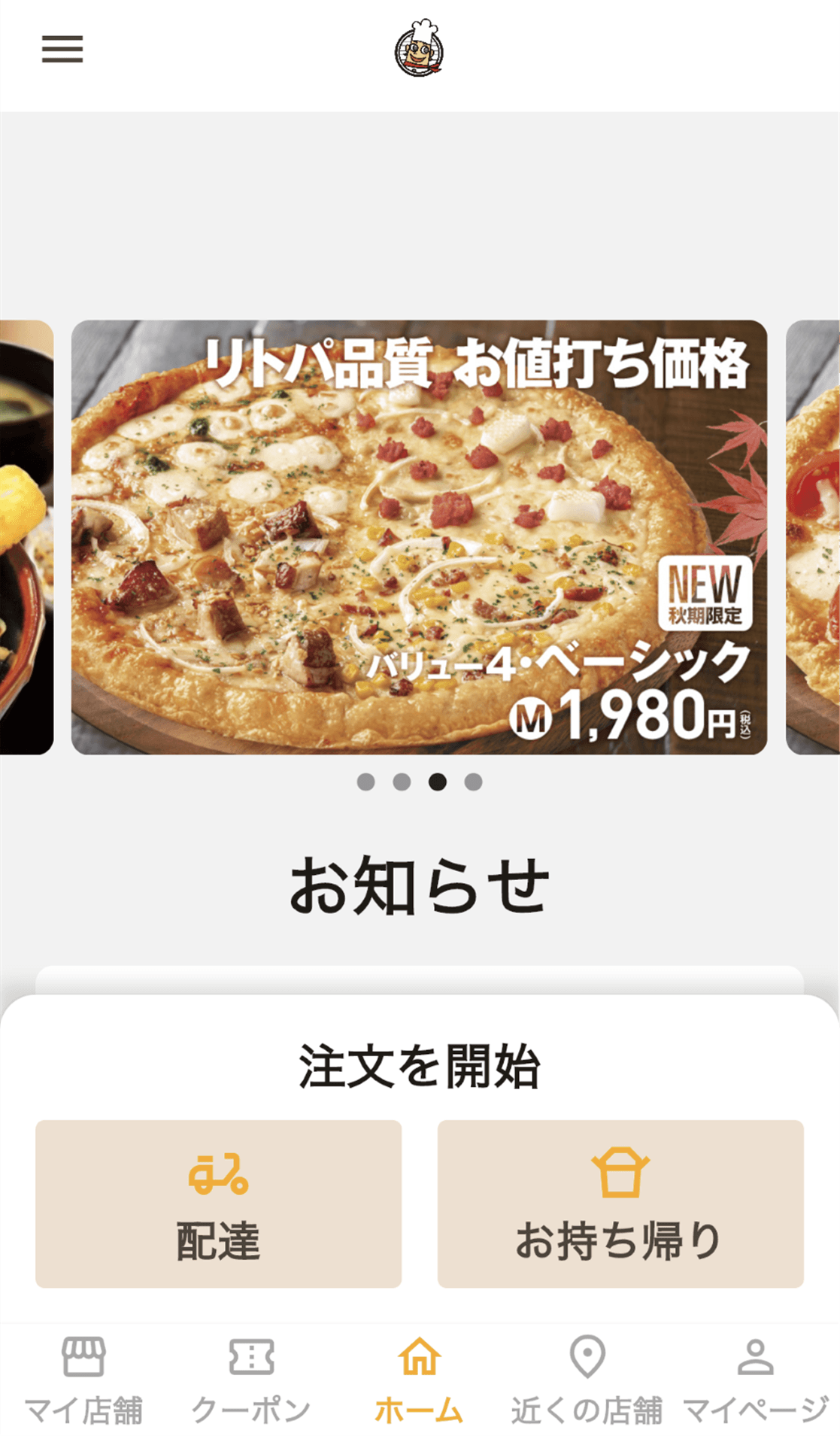Start an お持ち帰り takeout order
The height and width of the screenshot is (1436, 840).
pos(620,1203)
